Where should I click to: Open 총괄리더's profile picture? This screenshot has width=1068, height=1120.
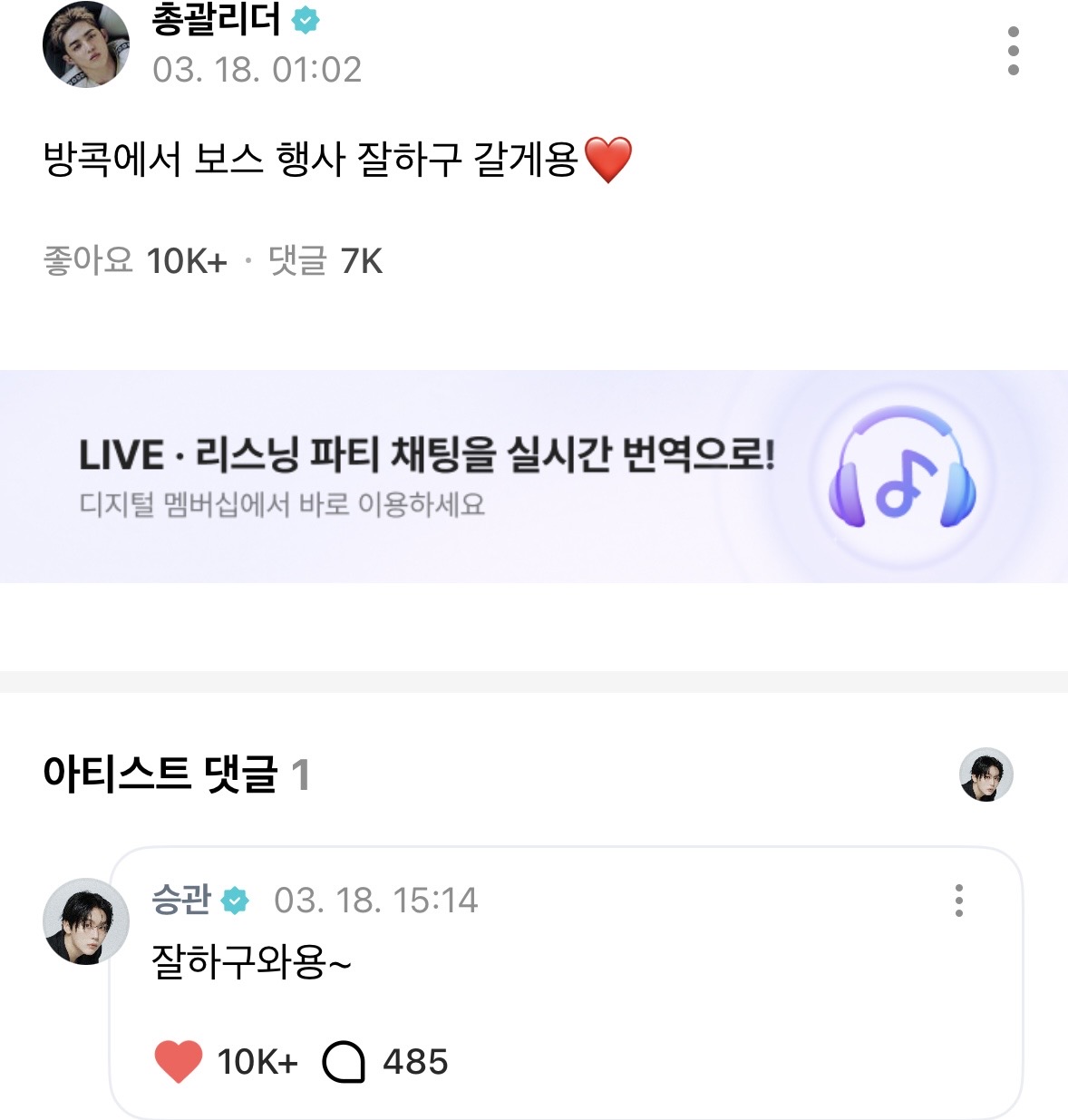coord(86,45)
